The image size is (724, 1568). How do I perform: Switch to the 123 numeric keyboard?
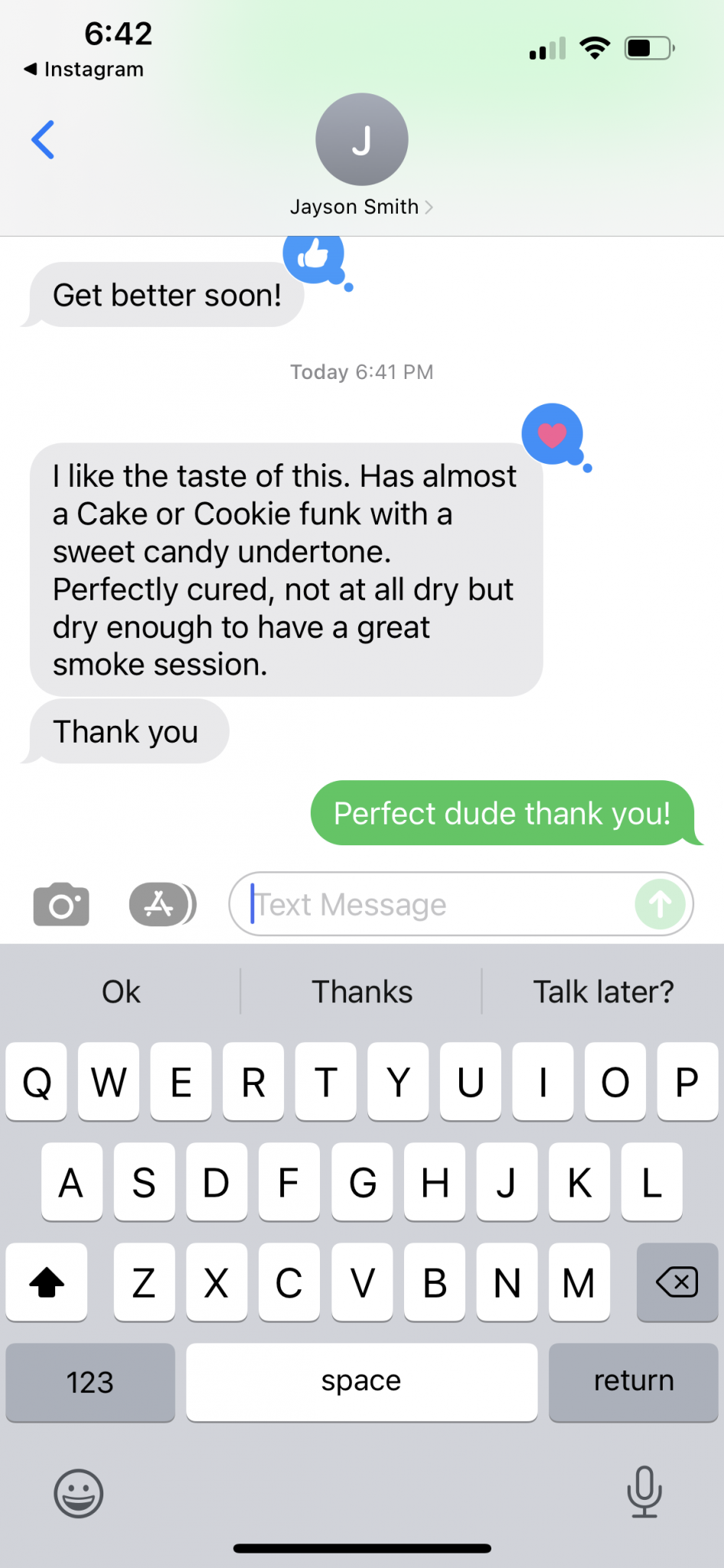(x=90, y=1382)
